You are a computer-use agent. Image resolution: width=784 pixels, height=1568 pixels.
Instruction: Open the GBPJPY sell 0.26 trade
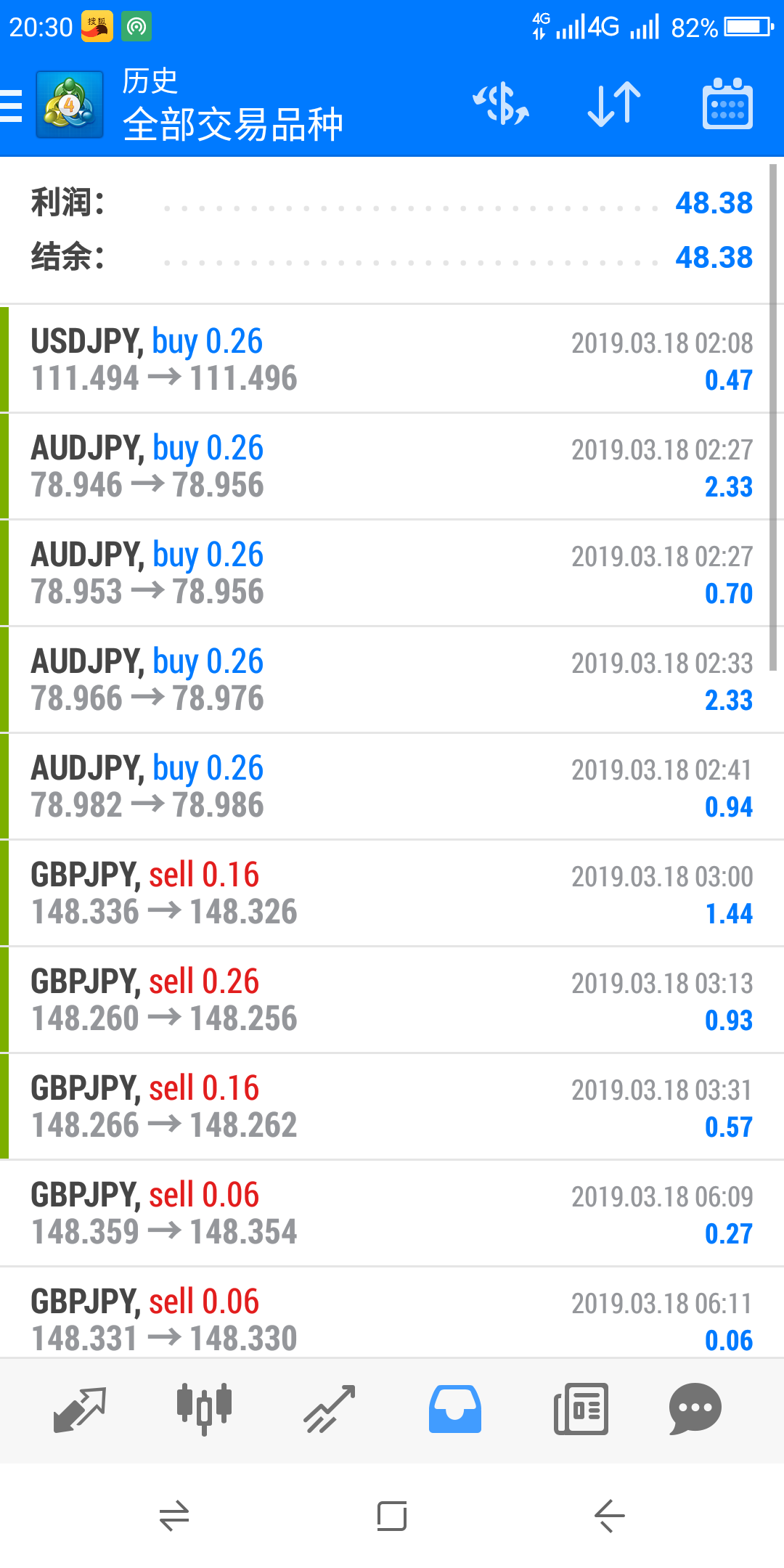tap(392, 1000)
